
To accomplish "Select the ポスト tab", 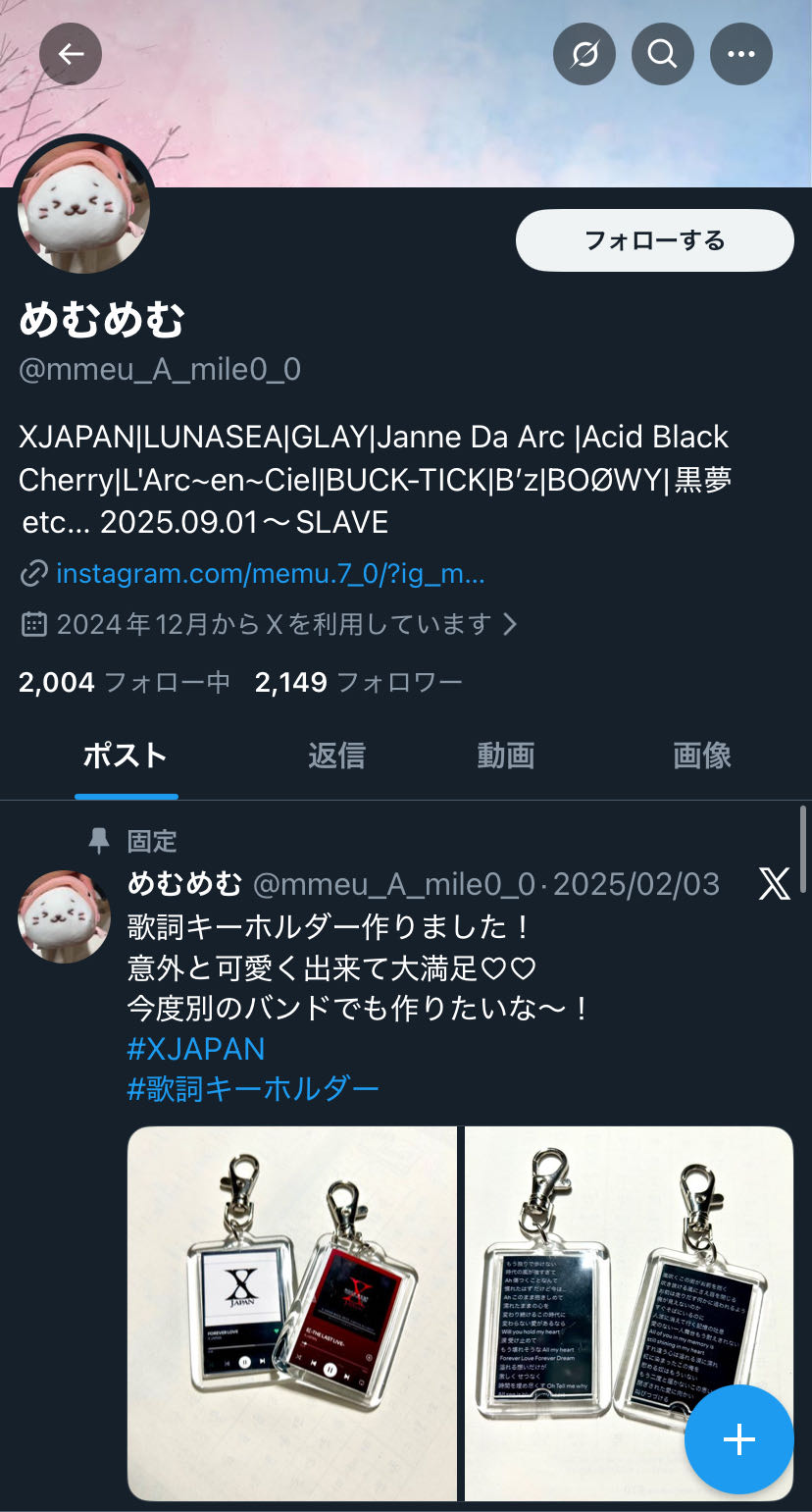I will pos(126,756).
